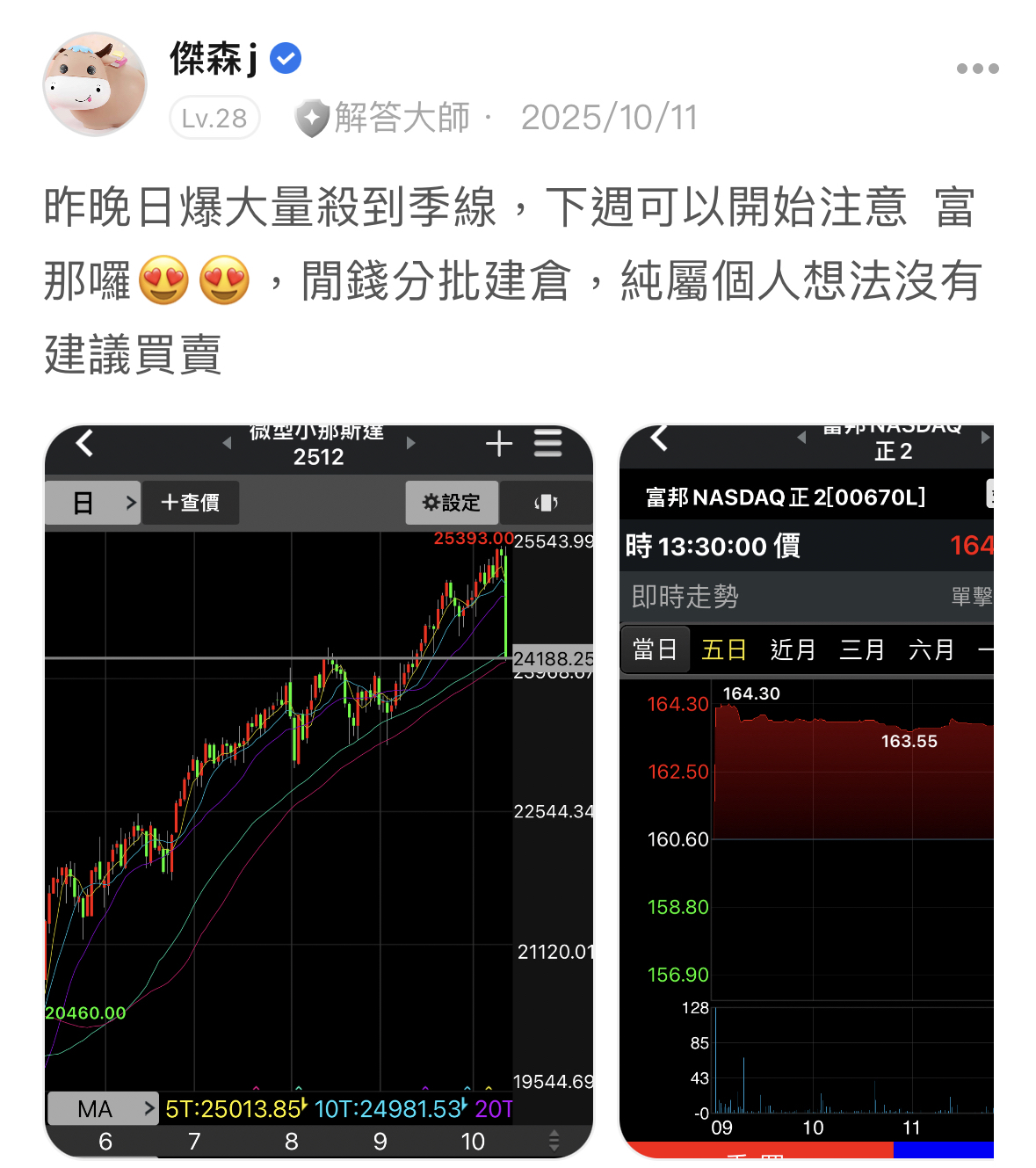Open 傑森j's profile picture

coord(95,85)
